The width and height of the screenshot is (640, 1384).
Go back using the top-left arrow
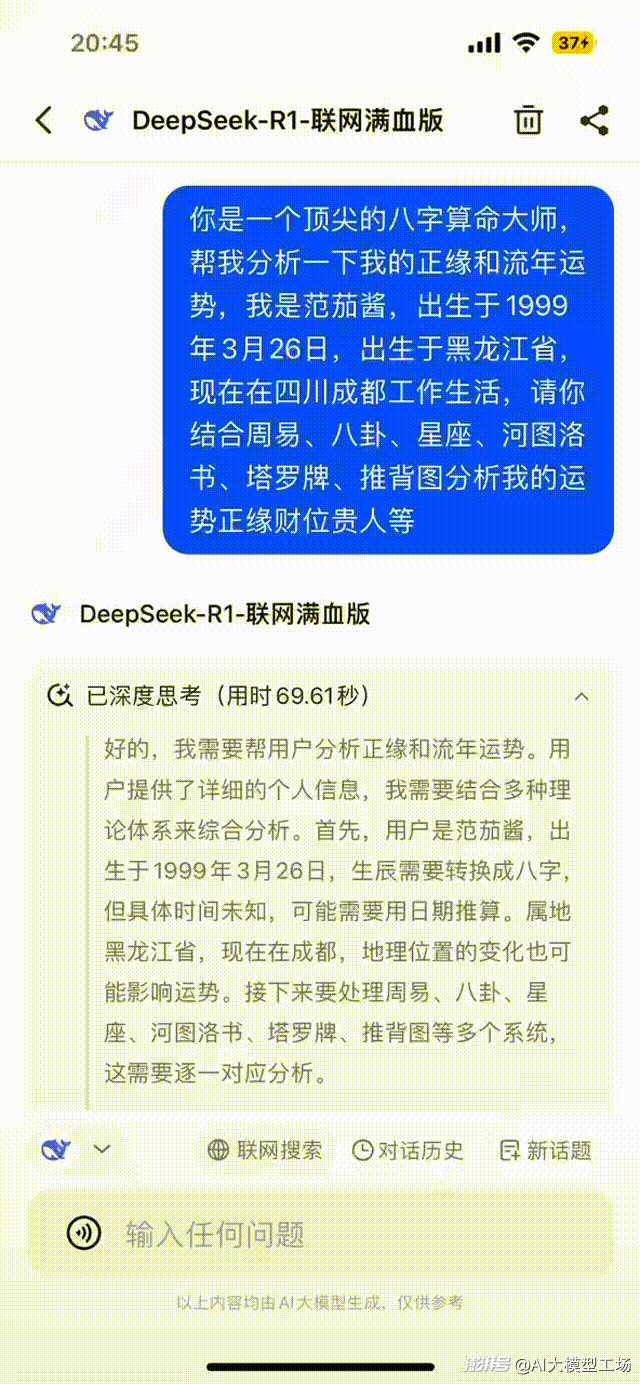tap(43, 121)
